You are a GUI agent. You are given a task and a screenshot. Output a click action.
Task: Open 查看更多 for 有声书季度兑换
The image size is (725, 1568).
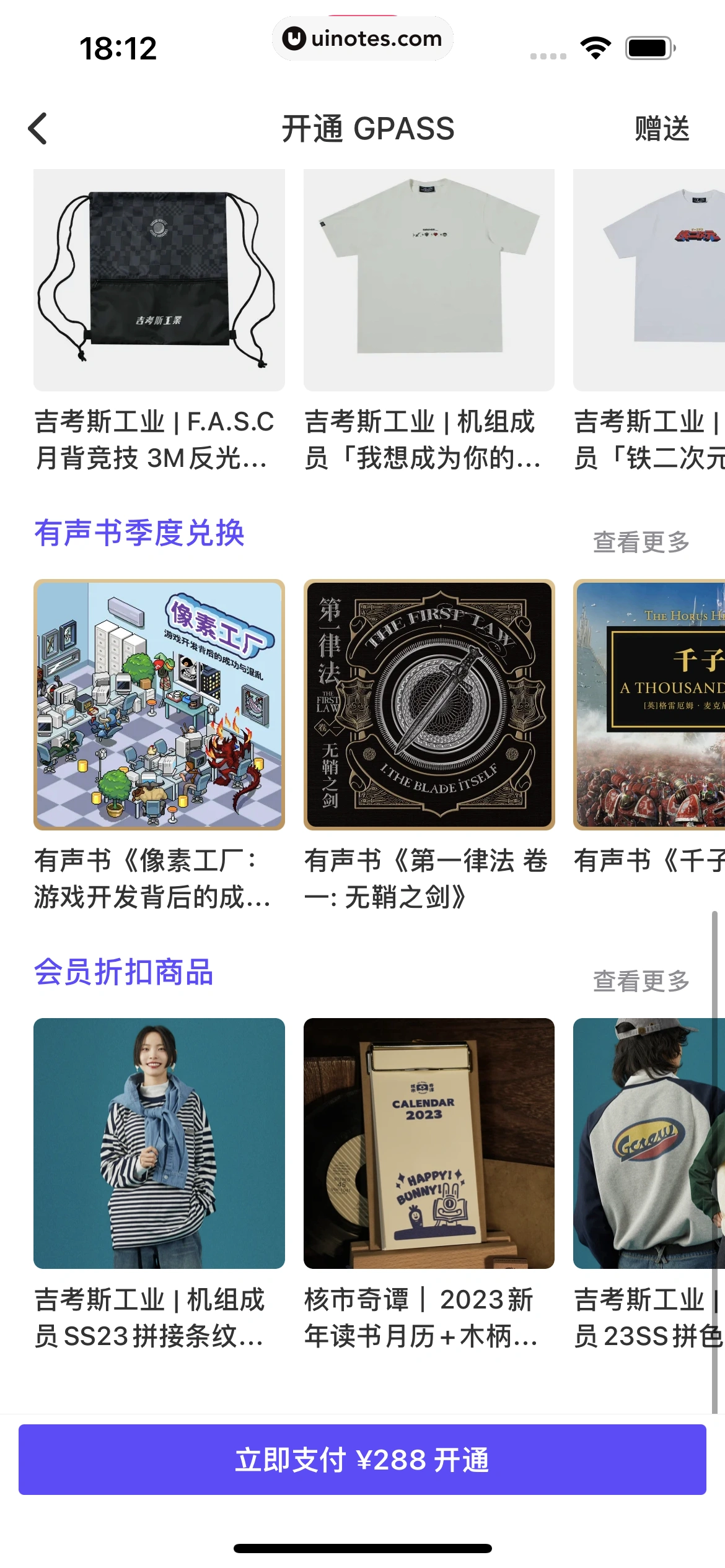pyautogui.click(x=641, y=539)
